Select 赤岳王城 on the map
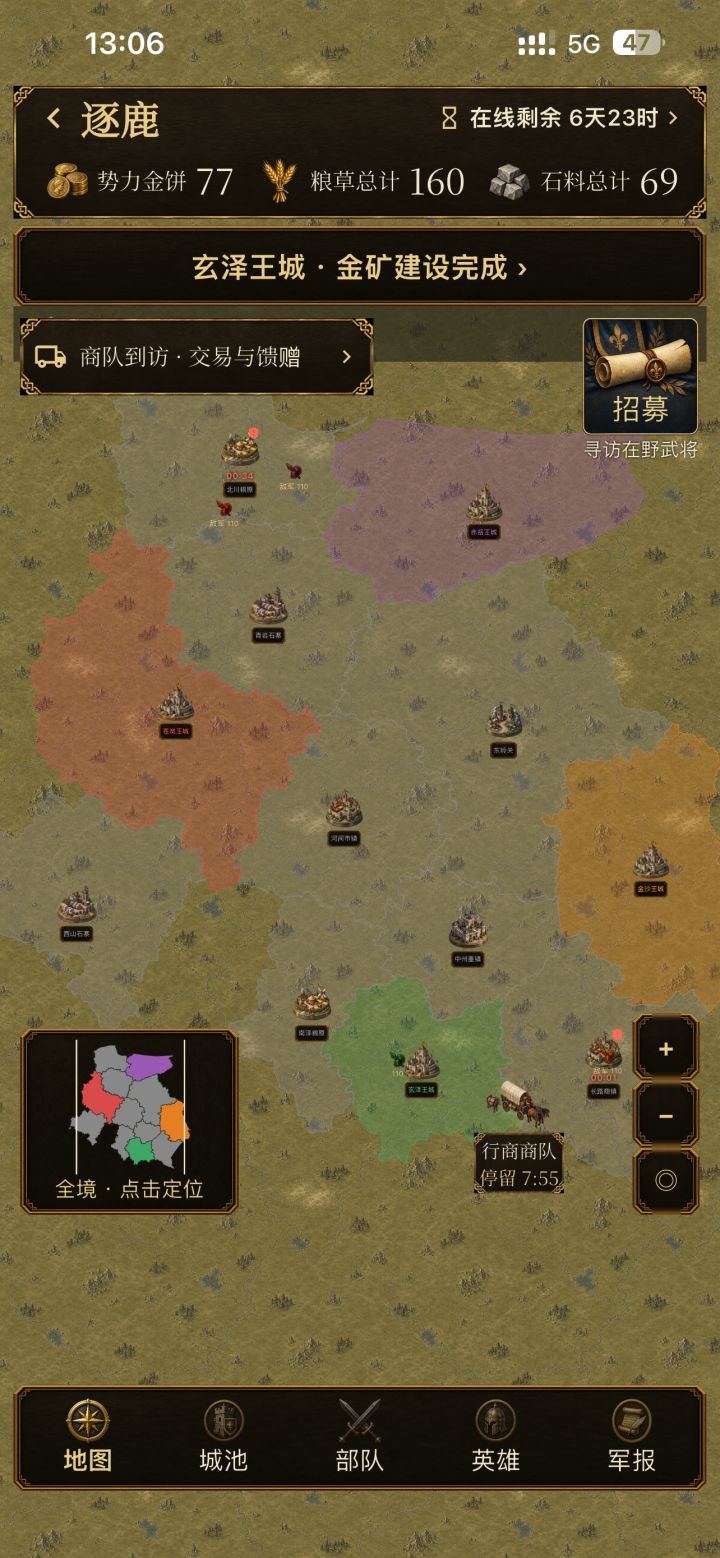The height and width of the screenshot is (1558, 720). click(483, 510)
